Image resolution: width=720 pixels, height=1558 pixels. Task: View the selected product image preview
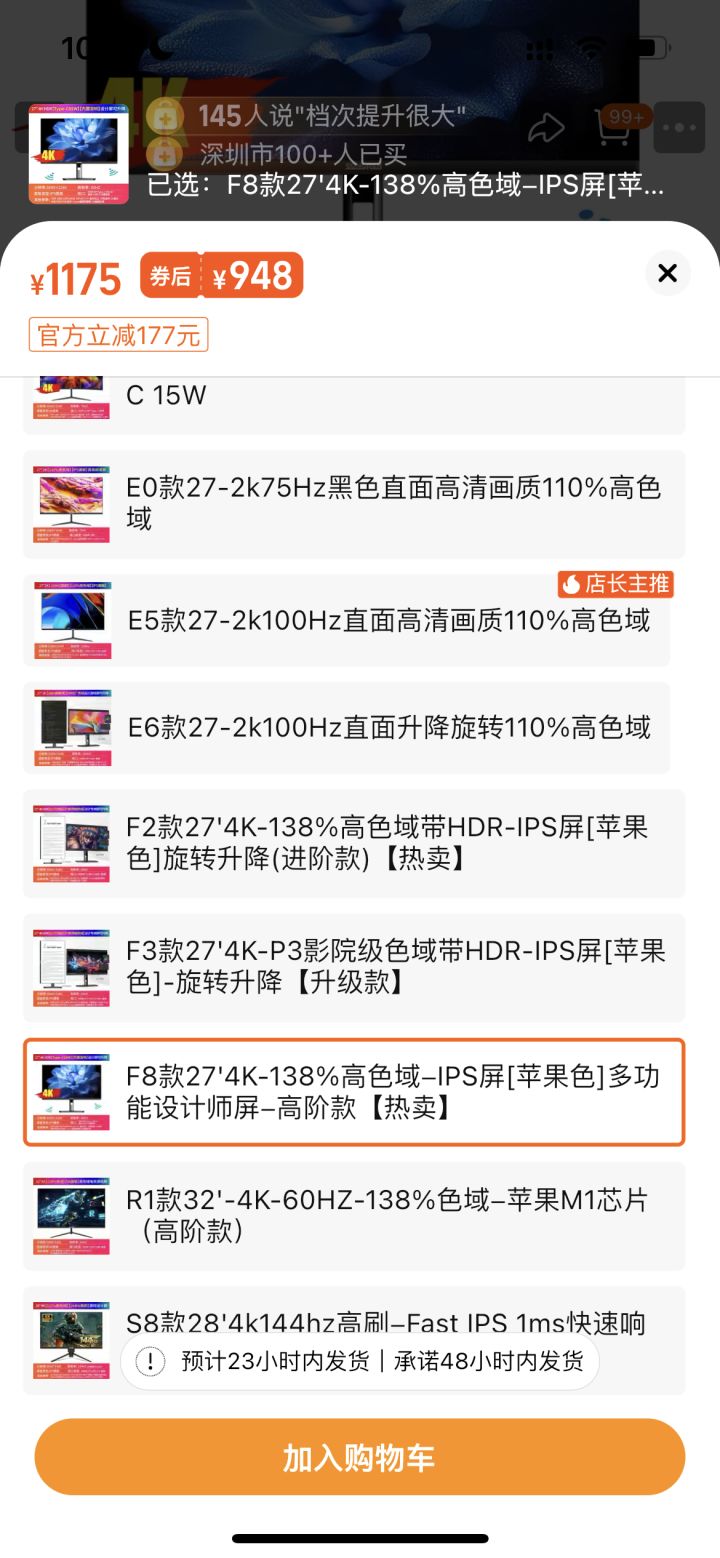(78, 155)
